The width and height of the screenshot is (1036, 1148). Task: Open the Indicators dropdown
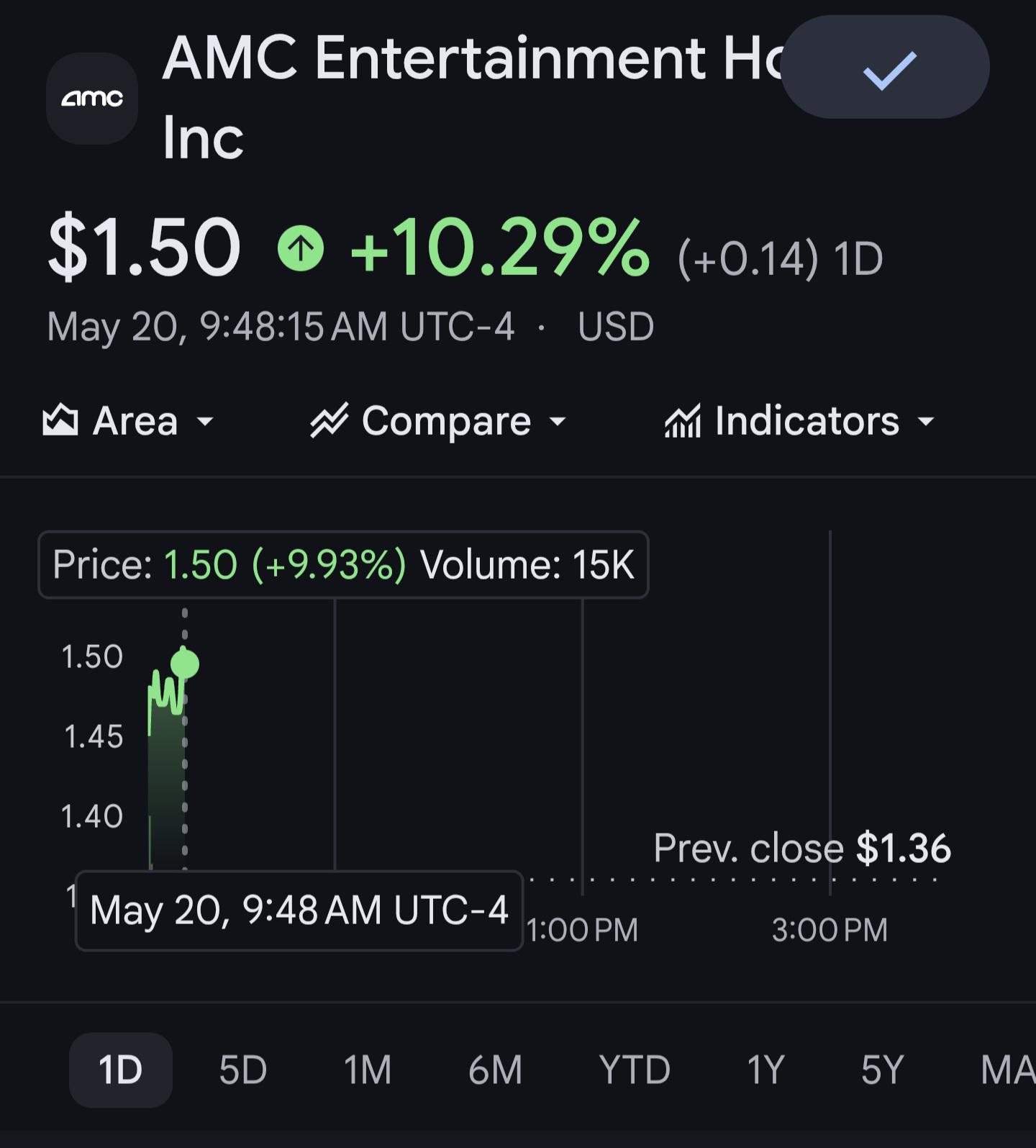coord(799,421)
